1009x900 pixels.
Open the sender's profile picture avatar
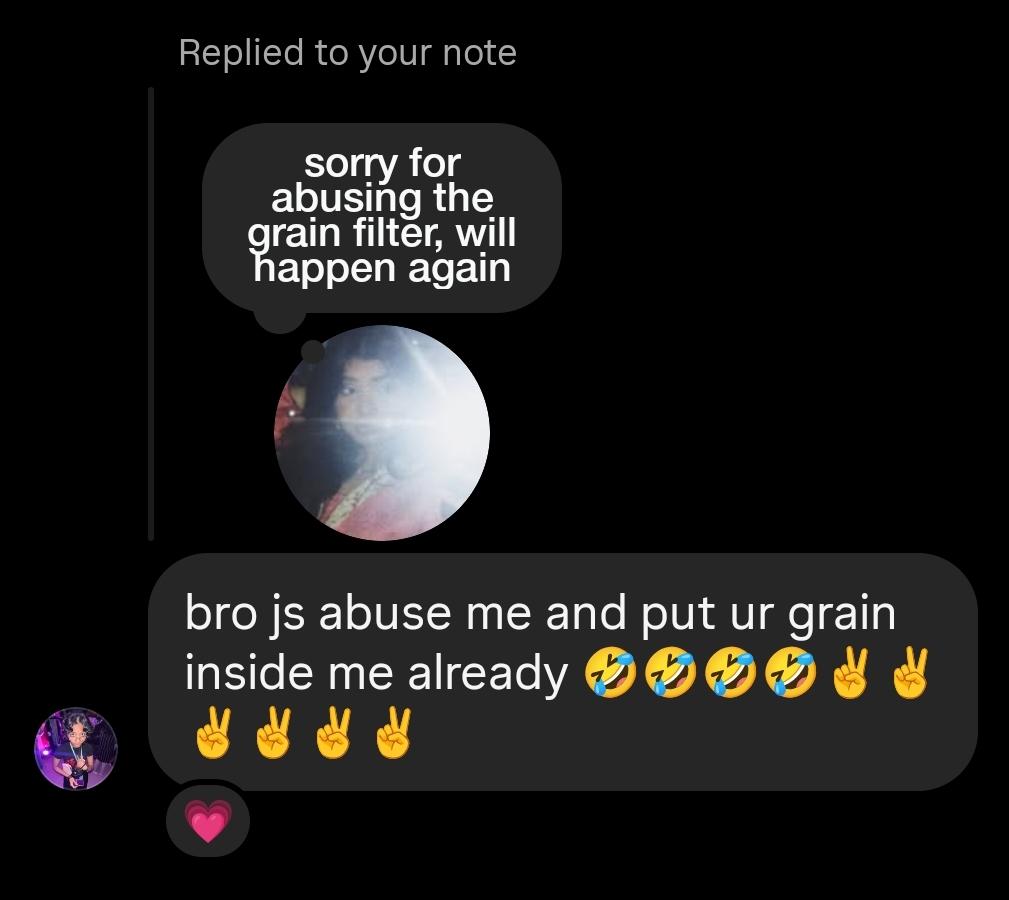click(76, 749)
